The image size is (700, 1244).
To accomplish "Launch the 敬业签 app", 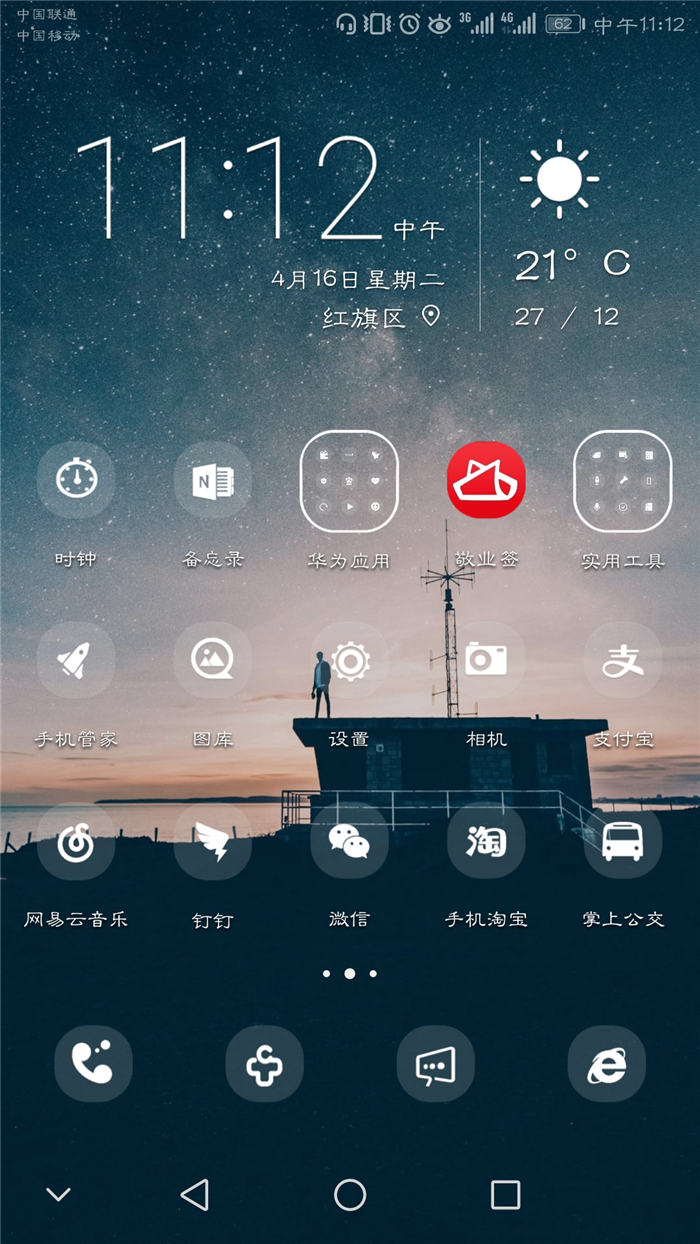I will pyautogui.click(x=486, y=481).
